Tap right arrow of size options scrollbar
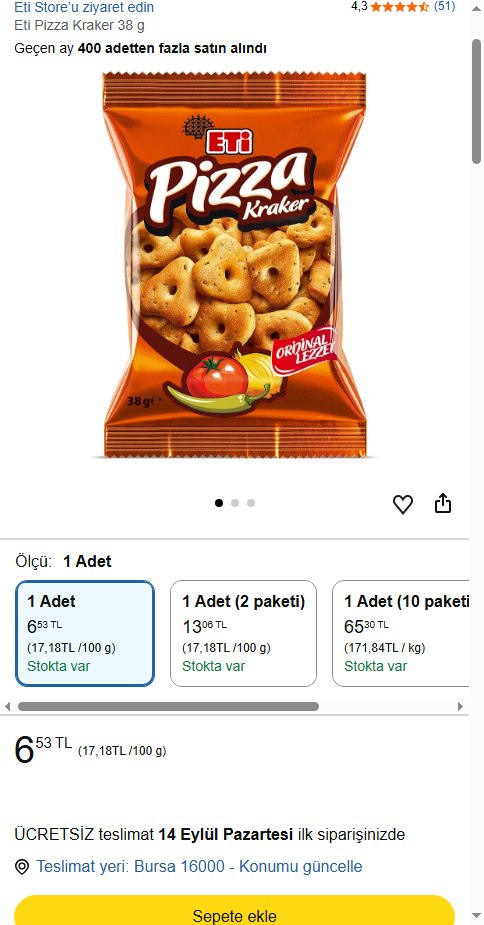This screenshot has width=484, height=925. 460,707
